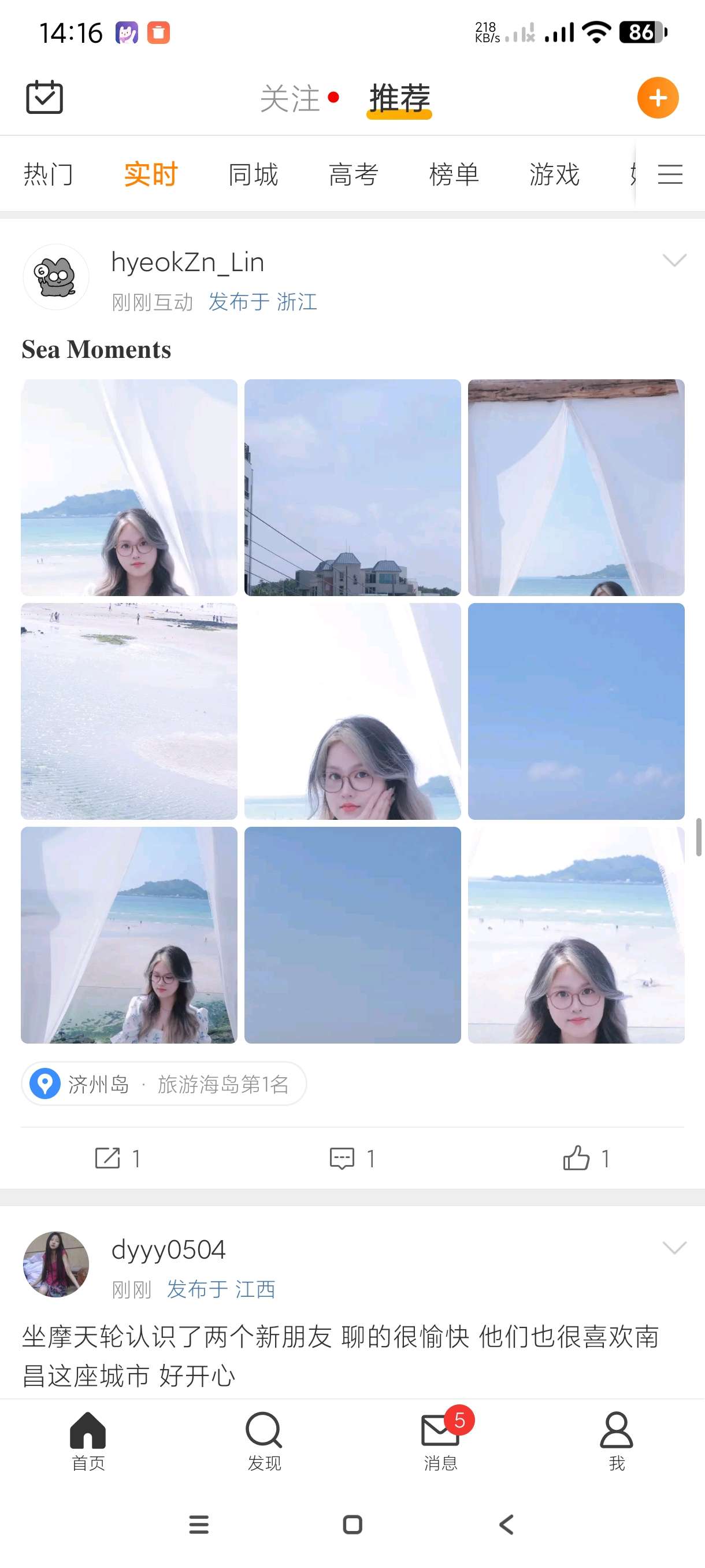Image resolution: width=705 pixels, height=1568 pixels.
Task: Open hyeokZn_Lin's profile avatar
Action: 56,278
